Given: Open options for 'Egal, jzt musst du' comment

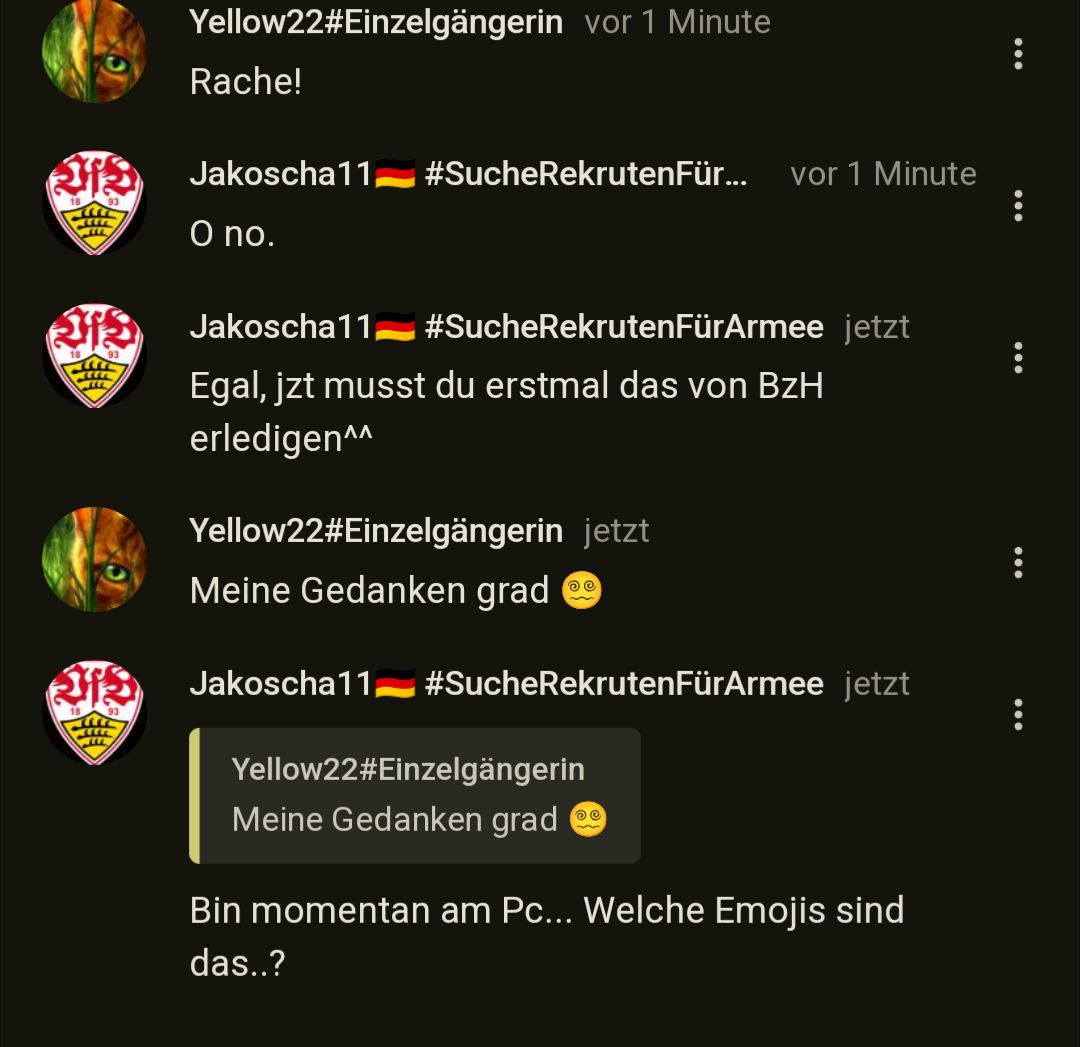Looking at the screenshot, I should [1017, 358].
